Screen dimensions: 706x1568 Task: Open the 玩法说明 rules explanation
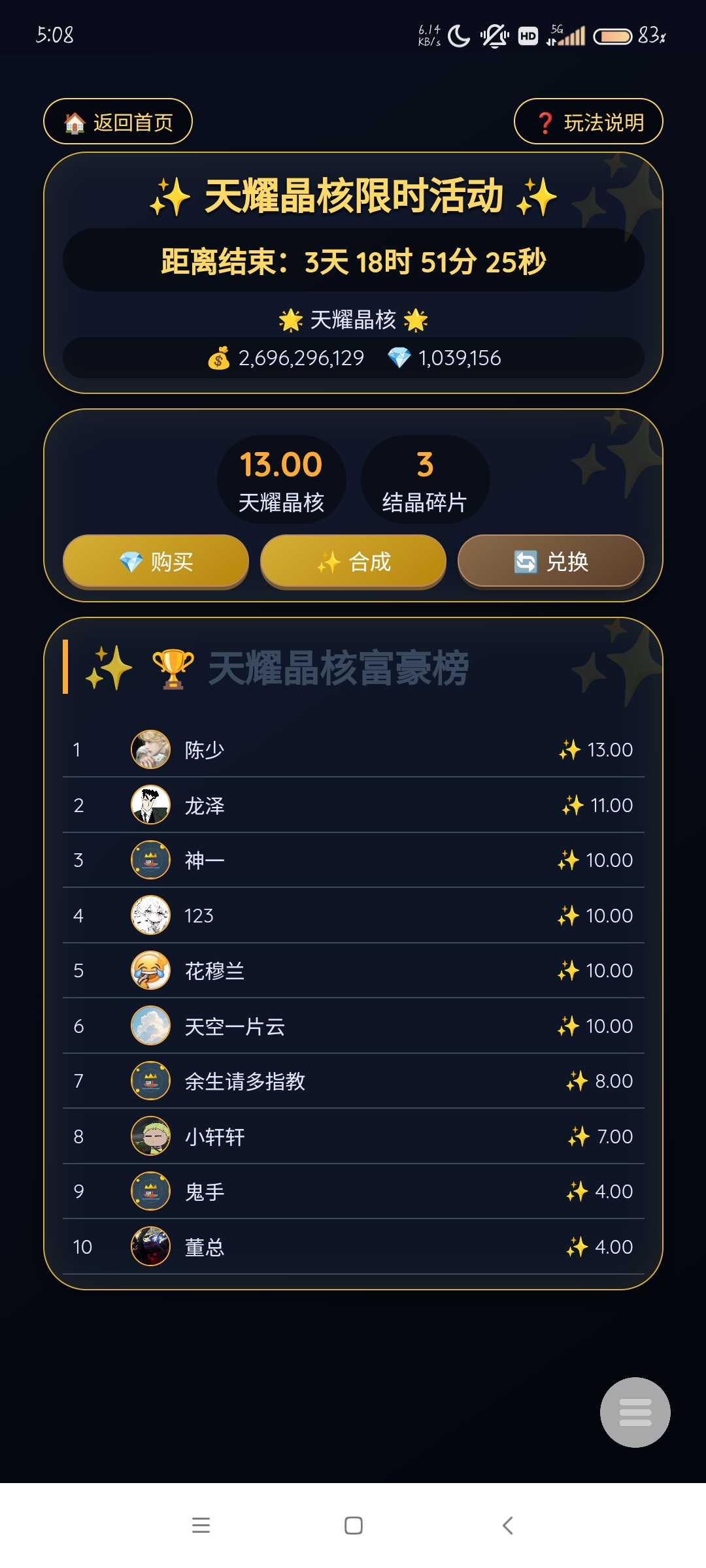(588, 122)
